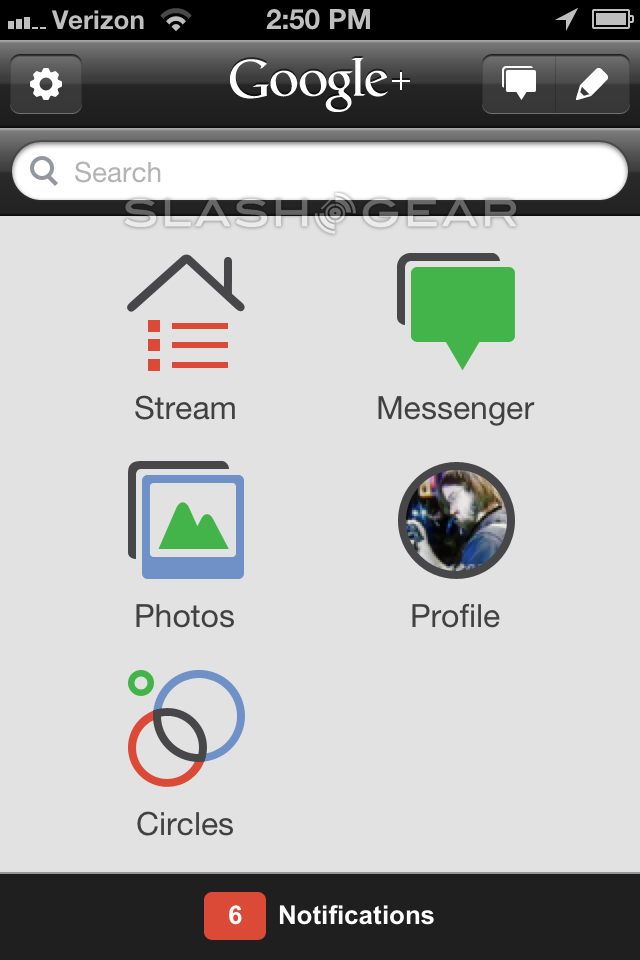Open the settings gear
Viewport: 640px width, 960px height.
click(46, 84)
